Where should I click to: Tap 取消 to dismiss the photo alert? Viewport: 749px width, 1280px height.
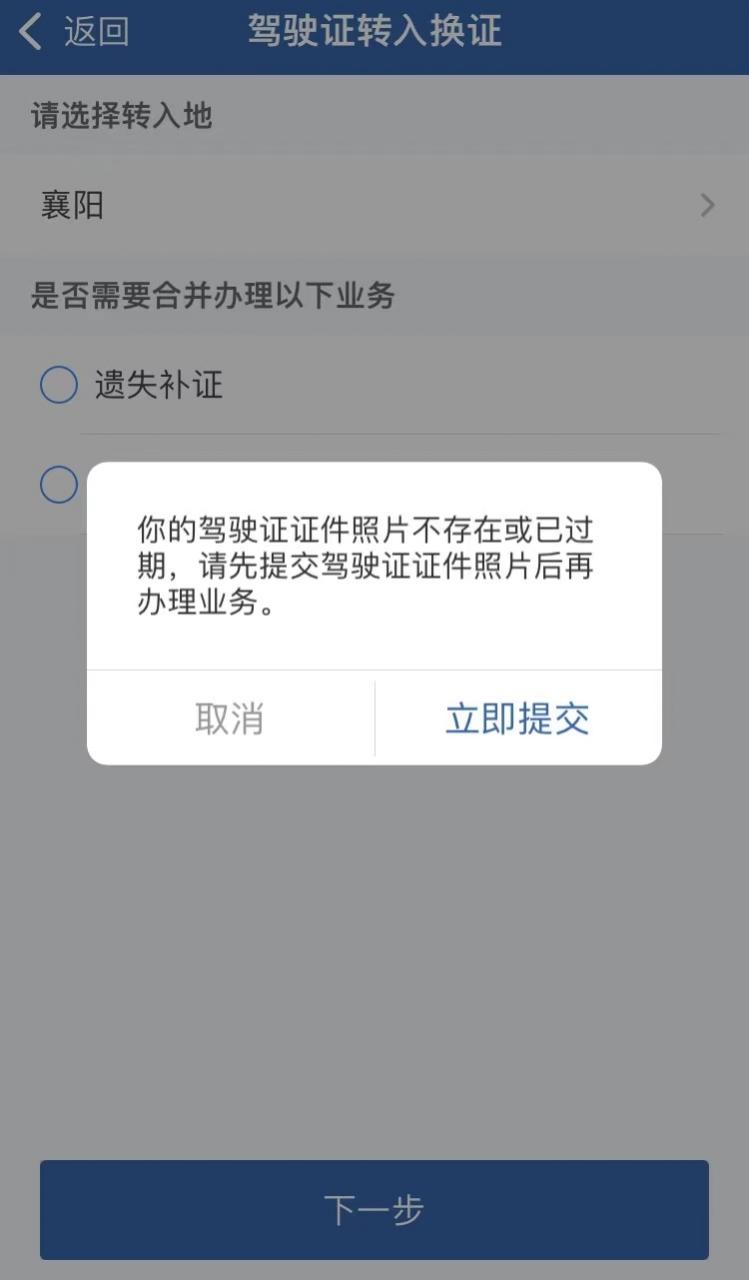[x=228, y=716]
